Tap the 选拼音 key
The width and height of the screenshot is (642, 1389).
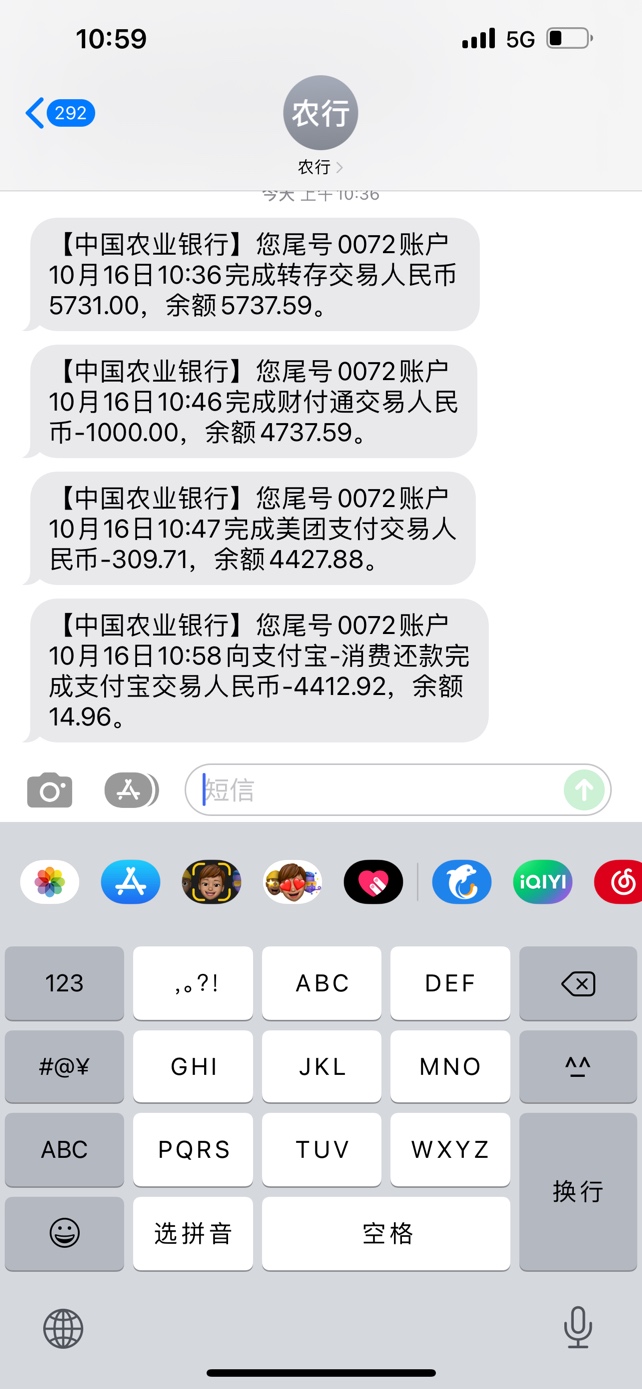(193, 1233)
